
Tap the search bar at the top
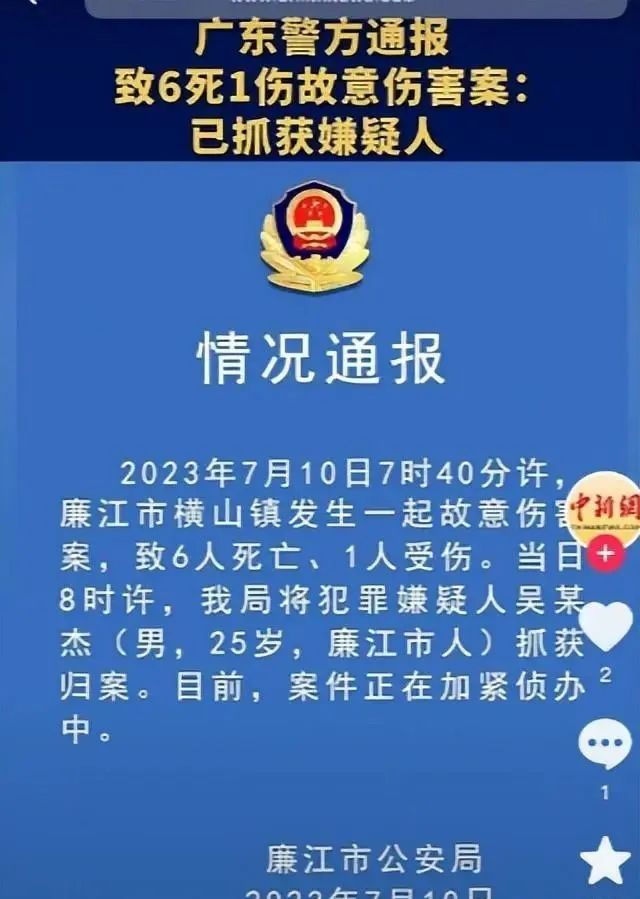(355, 6)
